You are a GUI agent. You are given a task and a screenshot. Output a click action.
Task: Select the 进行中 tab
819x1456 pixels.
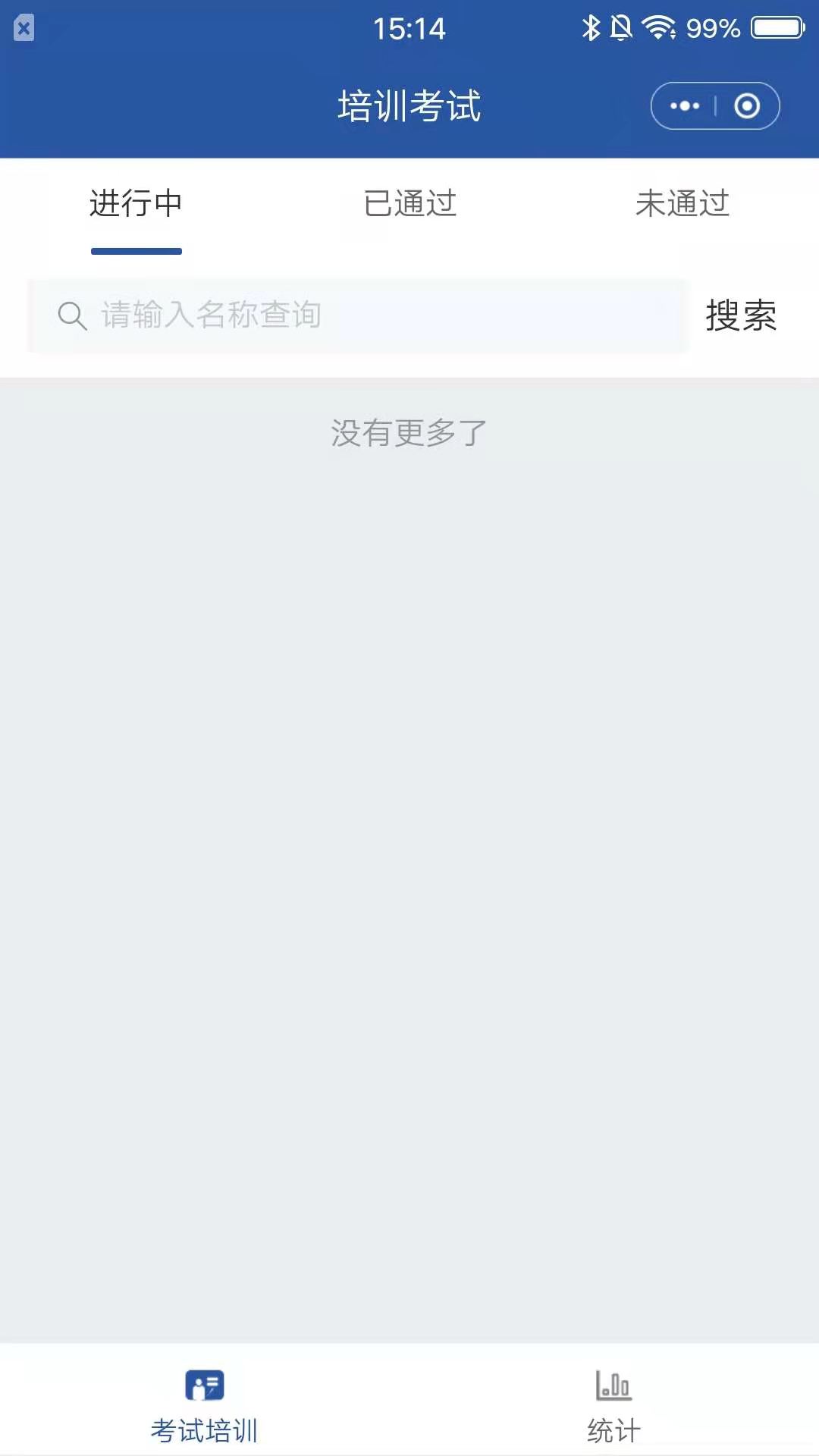135,202
